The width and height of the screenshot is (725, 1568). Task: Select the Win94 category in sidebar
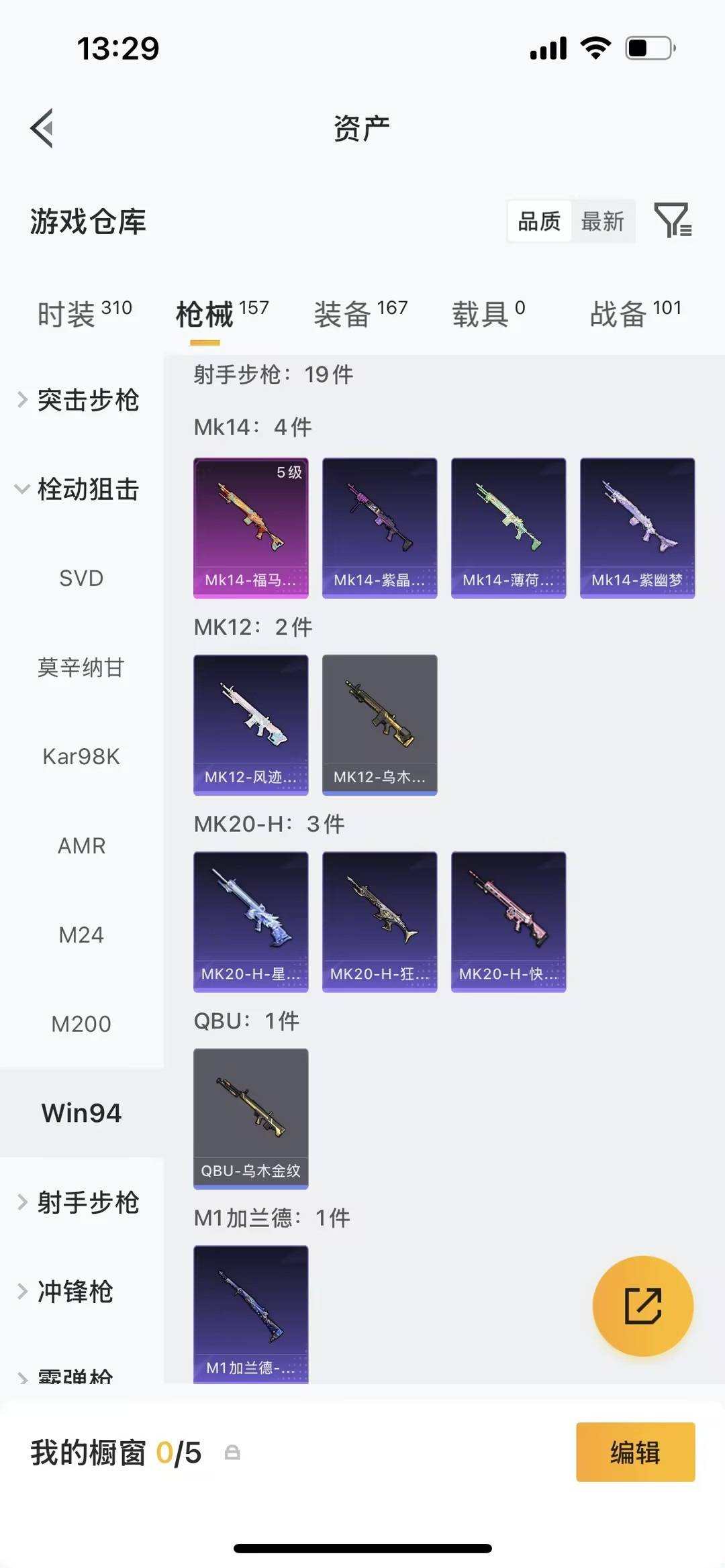pyautogui.click(x=81, y=1112)
